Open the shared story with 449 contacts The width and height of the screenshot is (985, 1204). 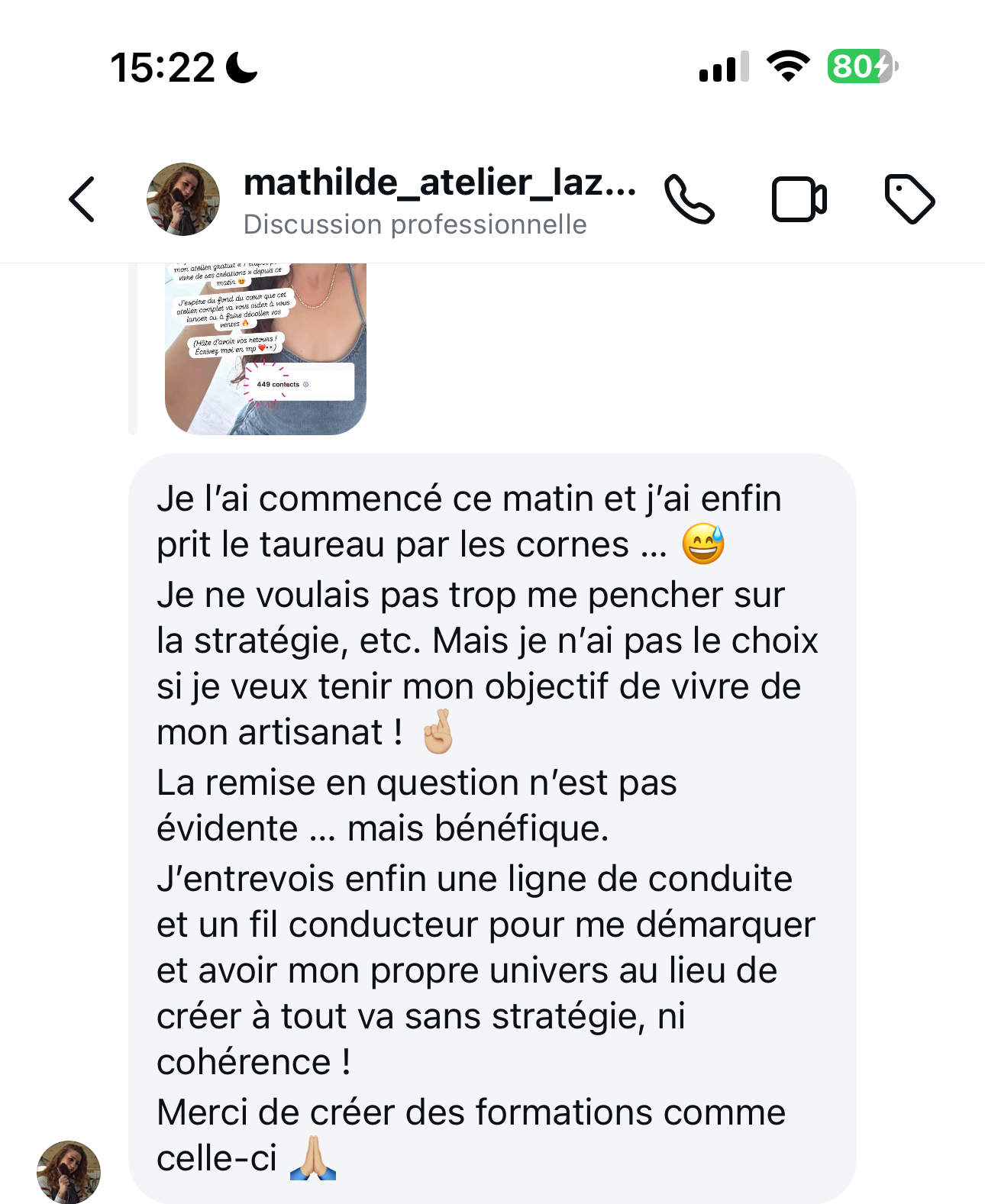pyautogui.click(x=265, y=349)
